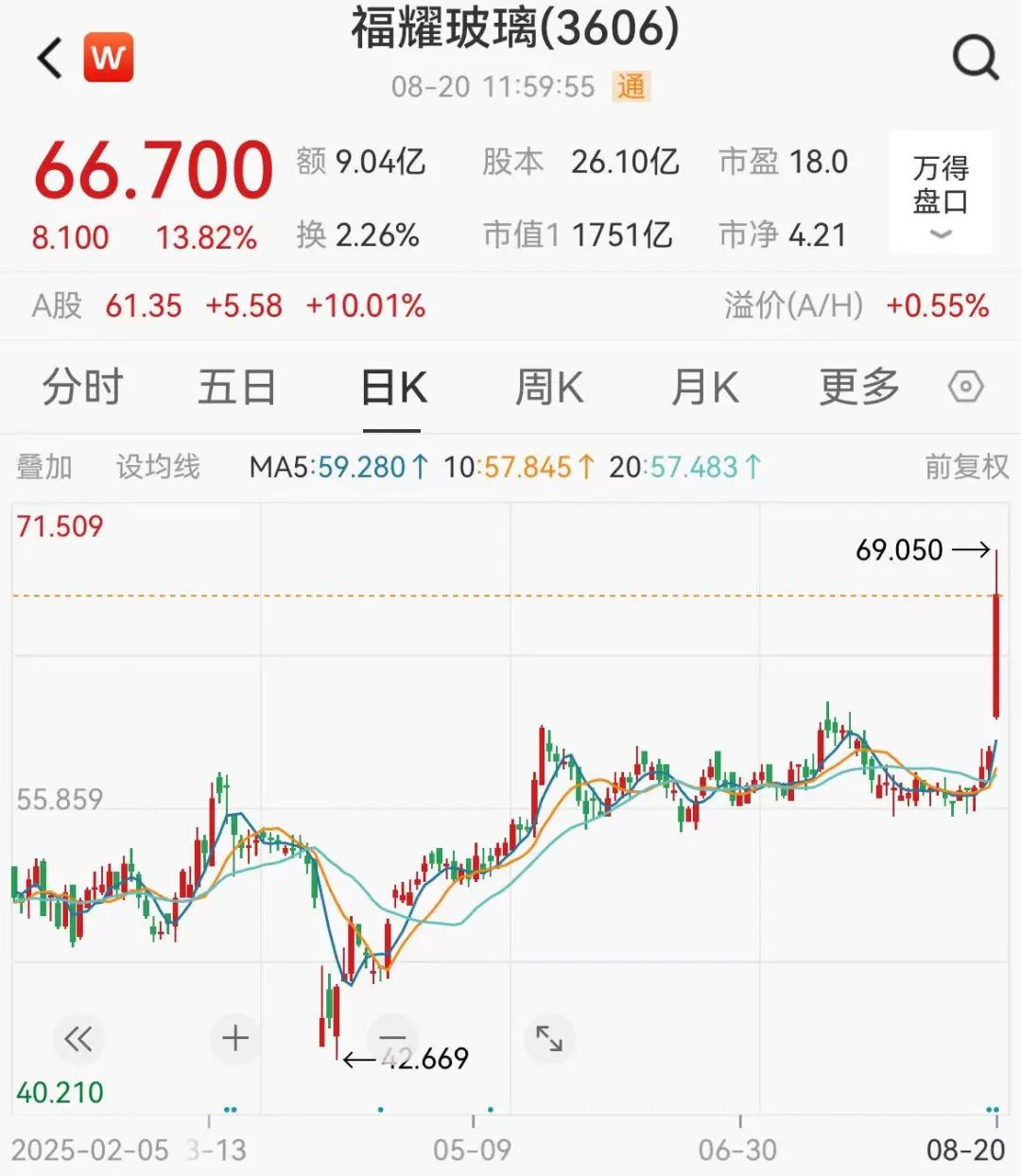Open the stock search magnifier
The image size is (1021, 1176).
click(975, 59)
